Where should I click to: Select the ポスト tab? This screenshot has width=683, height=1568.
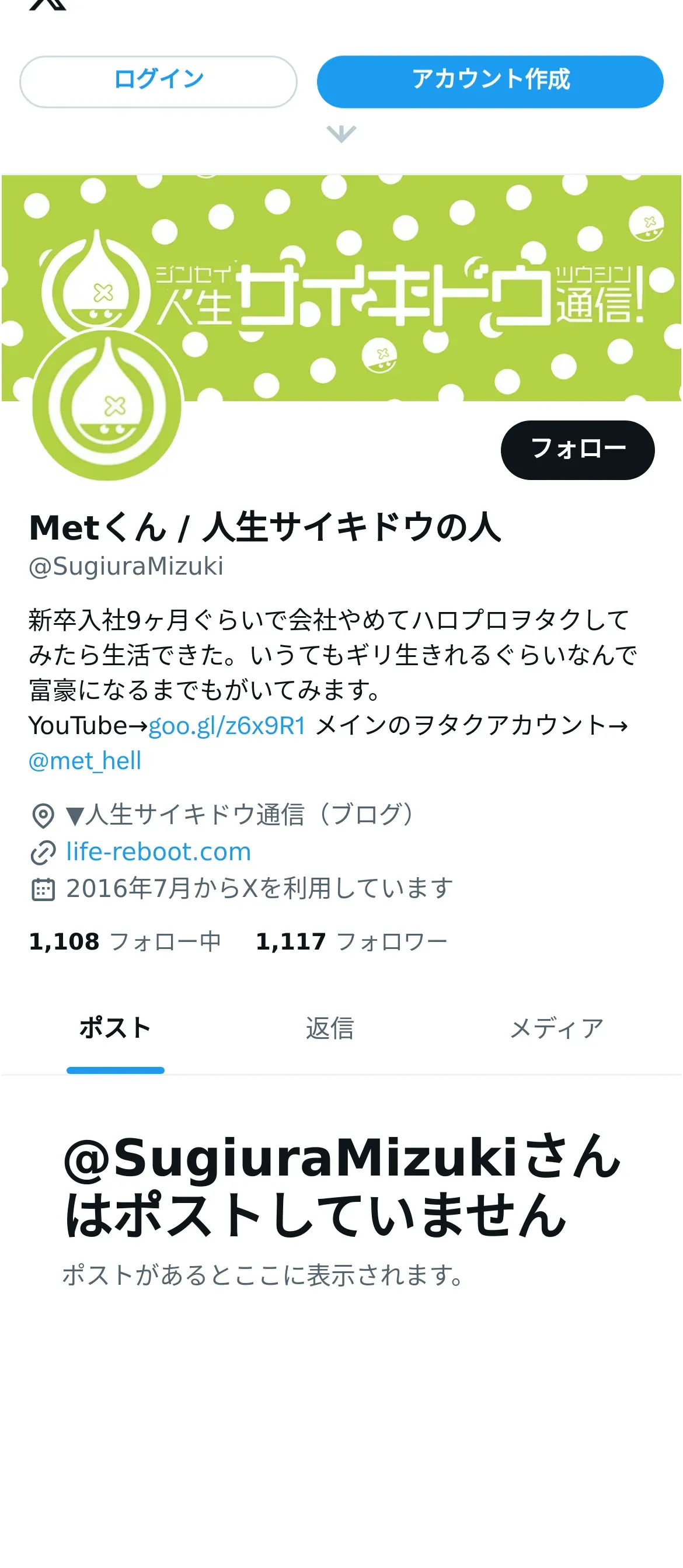click(x=115, y=1029)
